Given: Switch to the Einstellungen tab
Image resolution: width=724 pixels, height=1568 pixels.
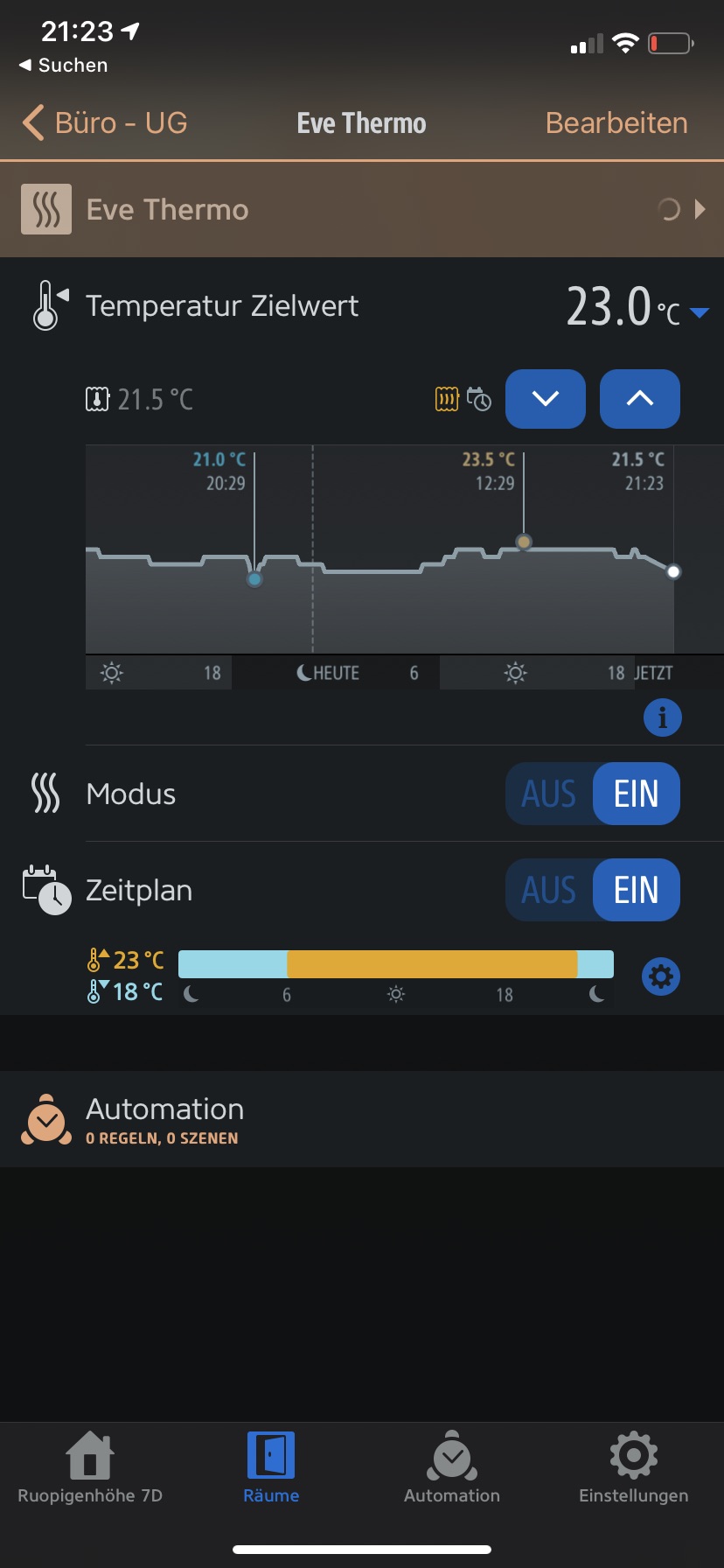Looking at the screenshot, I should tap(633, 1469).
